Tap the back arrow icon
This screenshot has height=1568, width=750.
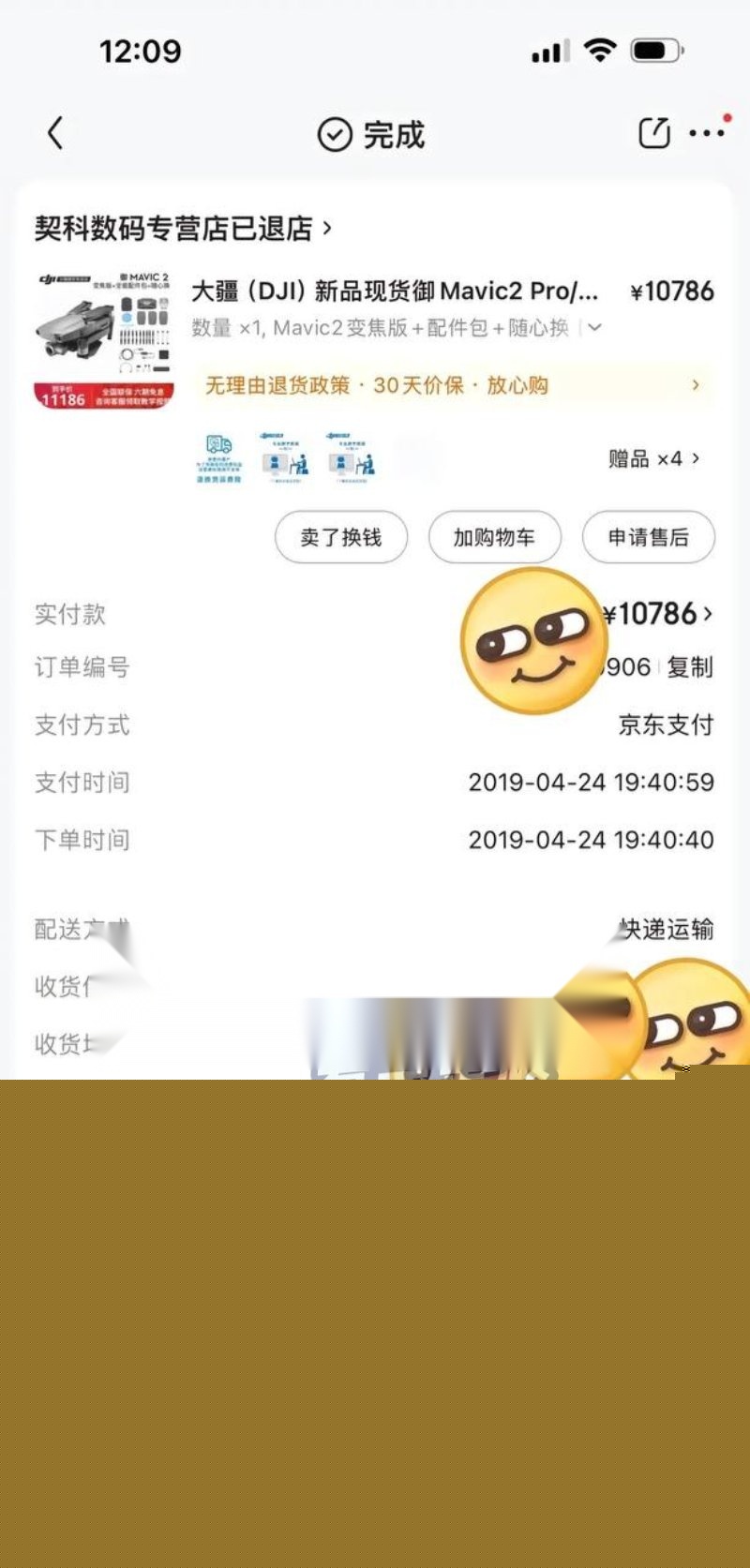pyautogui.click(x=53, y=134)
